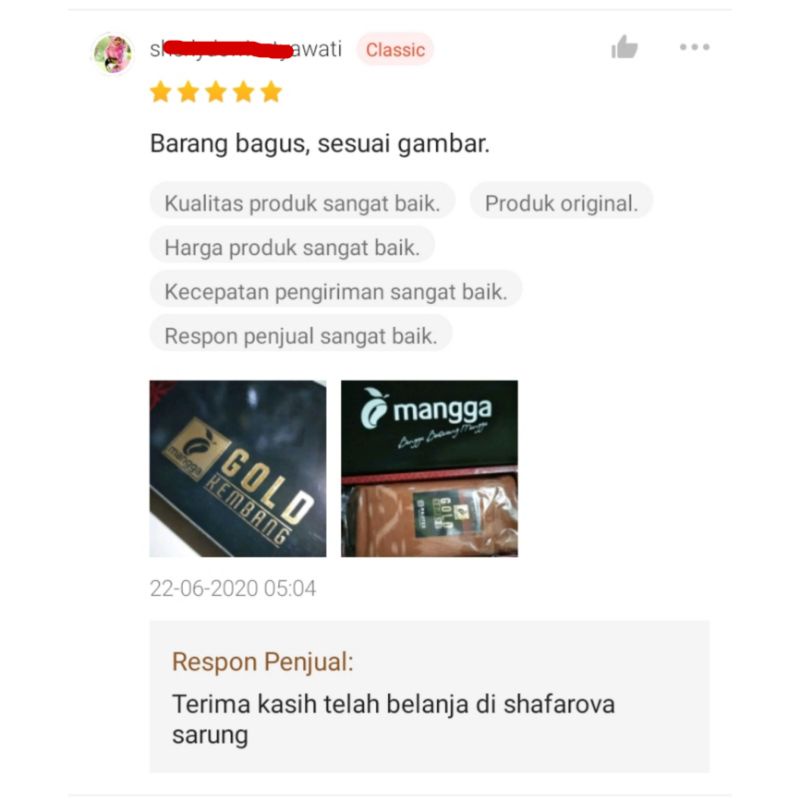Image resolution: width=800 pixels, height=800 pixels.
Task: Like this review with the thumbs-up icon
Action: [x=624, y=47]
